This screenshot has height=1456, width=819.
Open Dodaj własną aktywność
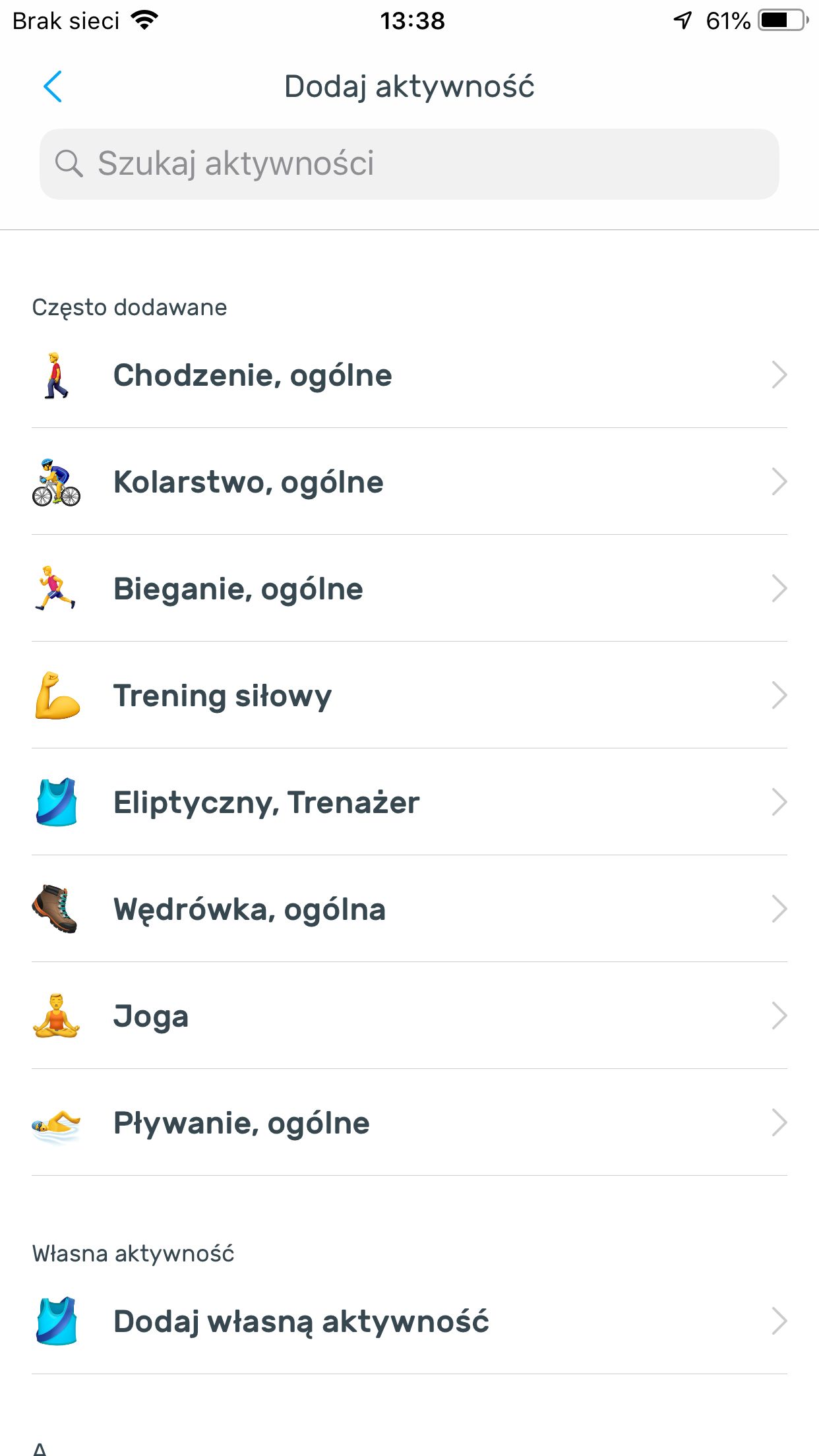409,1321
